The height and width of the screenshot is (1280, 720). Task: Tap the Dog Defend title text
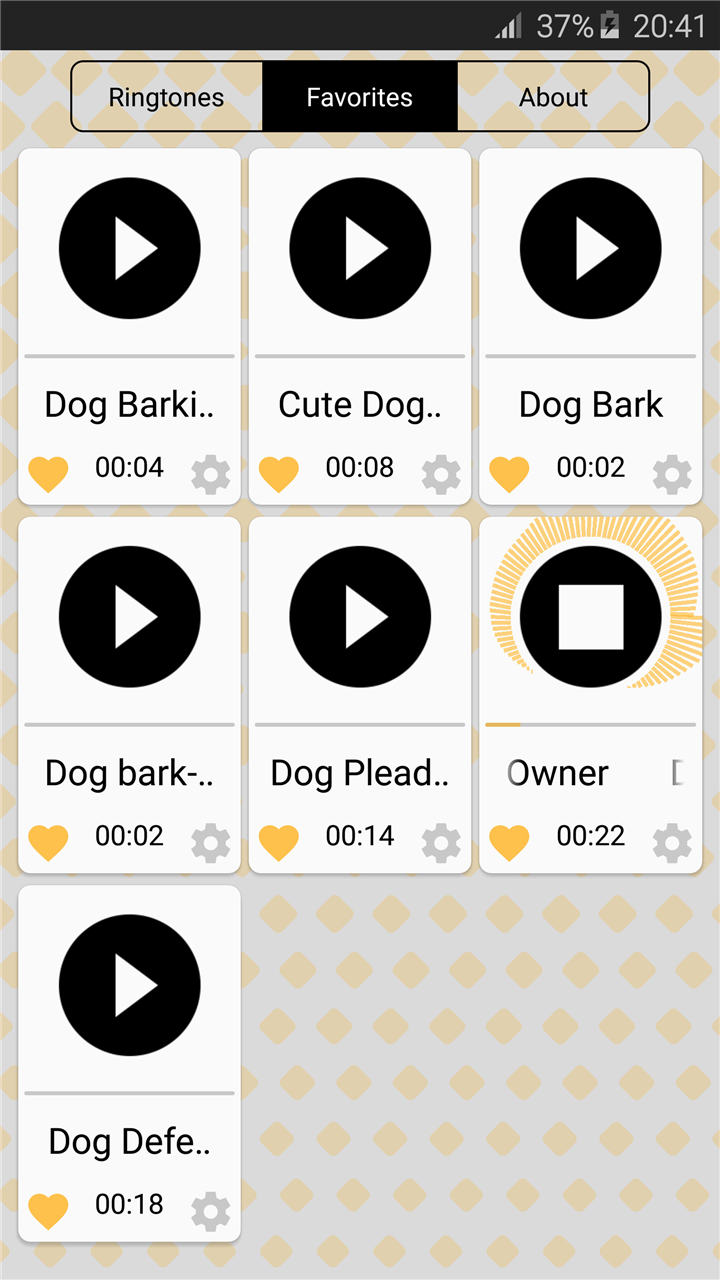pos(129,1140)
